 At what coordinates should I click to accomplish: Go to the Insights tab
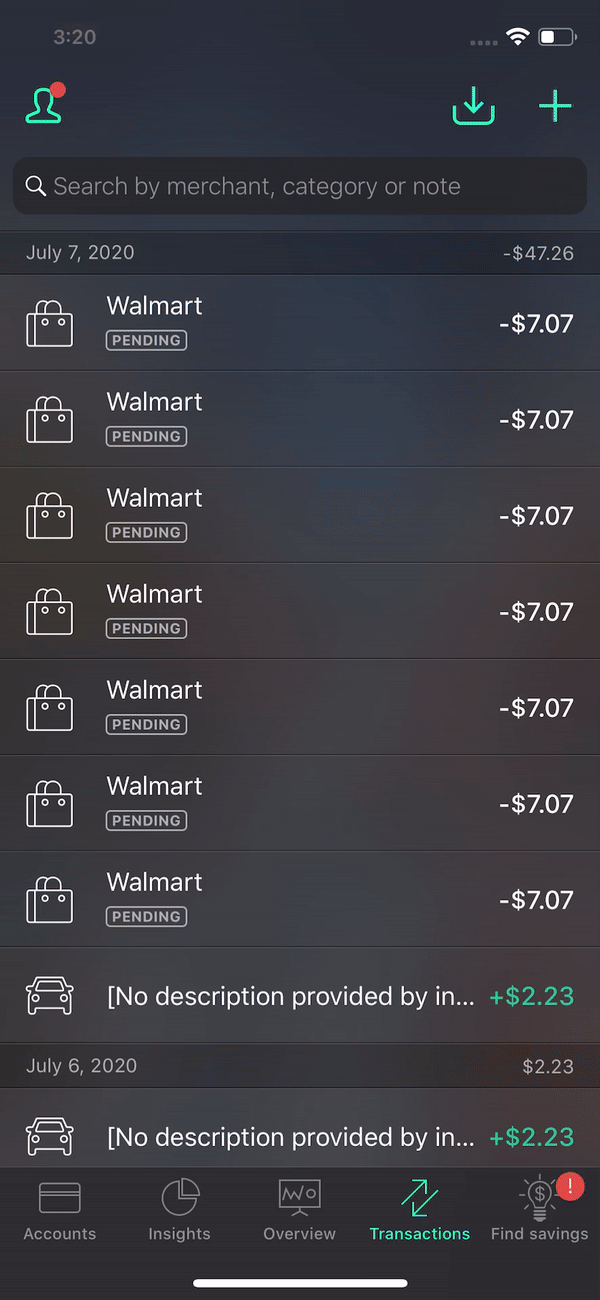[x=180, y=1209]
